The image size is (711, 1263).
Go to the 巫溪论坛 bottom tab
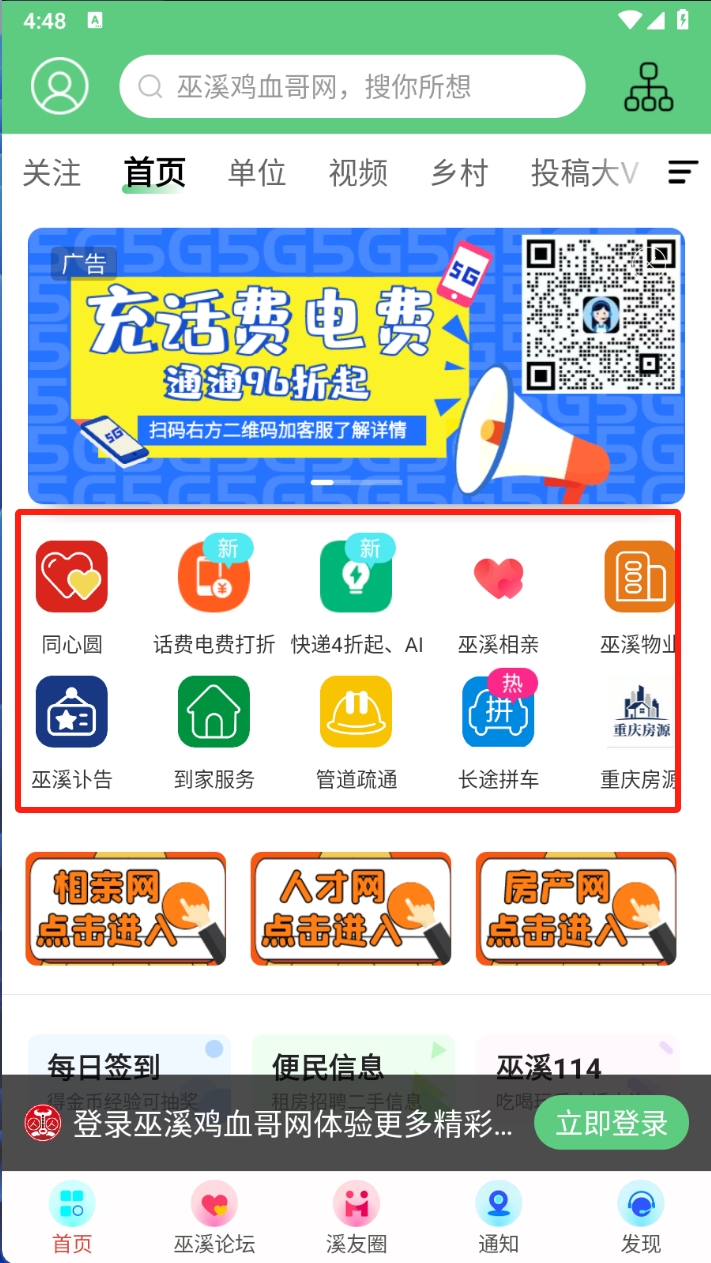click(214, 1217)
